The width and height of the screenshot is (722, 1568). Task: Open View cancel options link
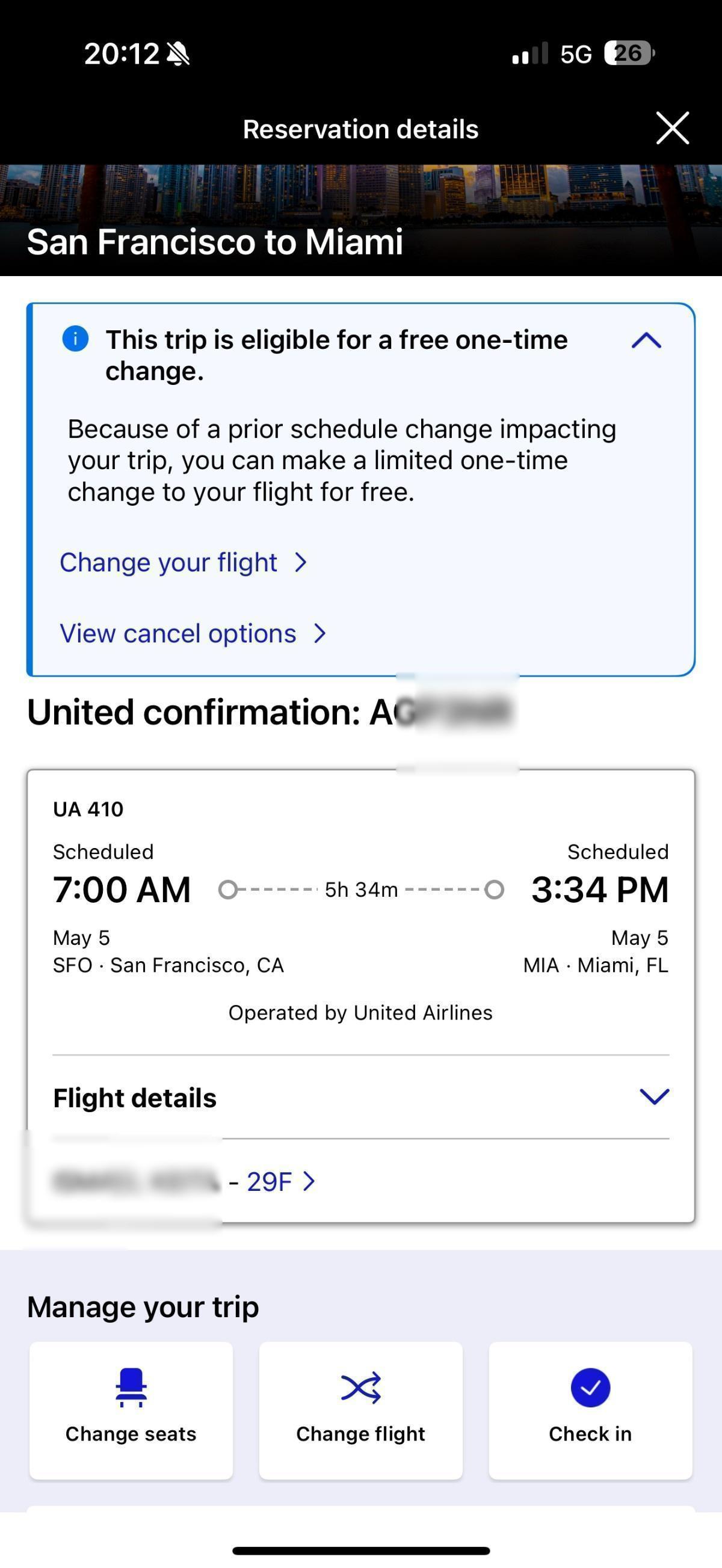[x=193, y=633]
